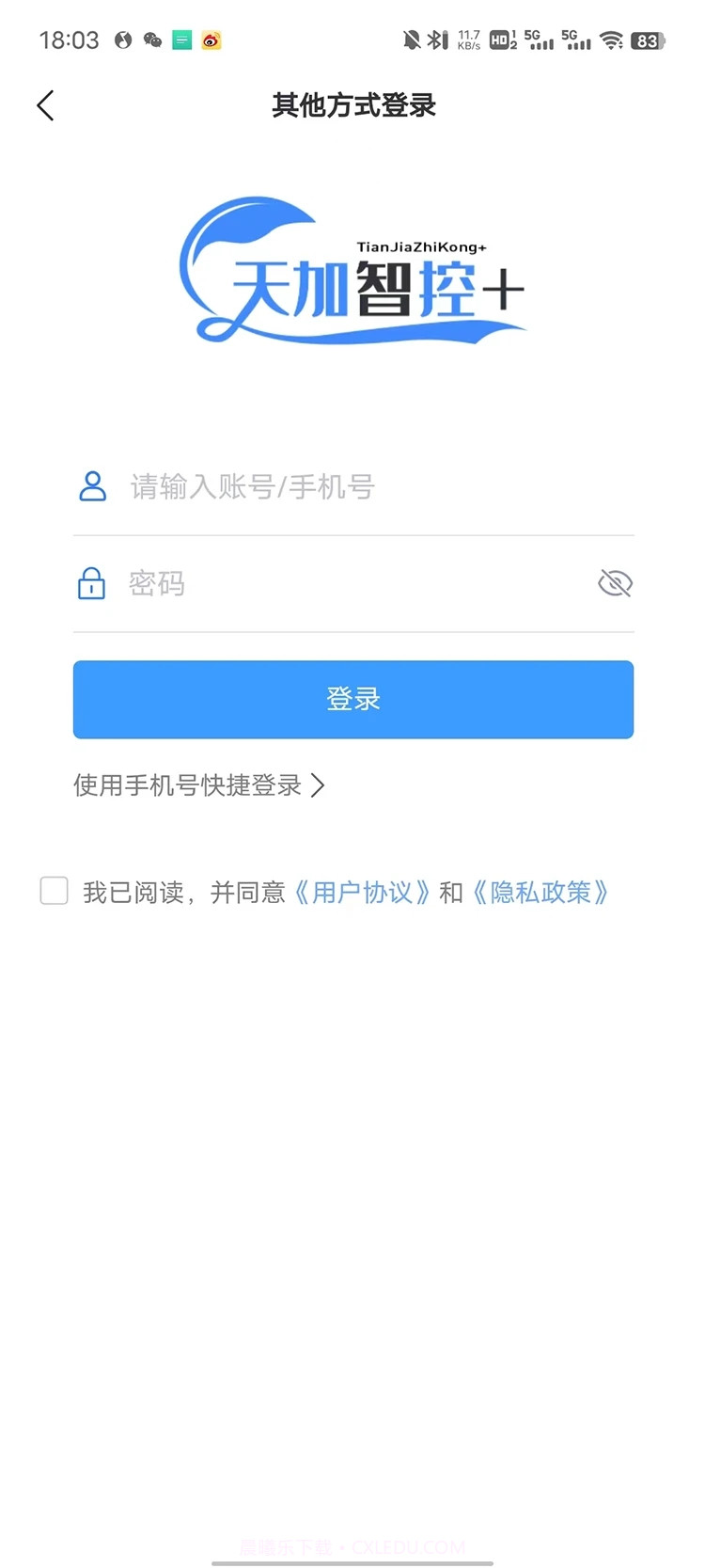Tap the back arrow at top left

pyautogui.click(x=45, y=105)
